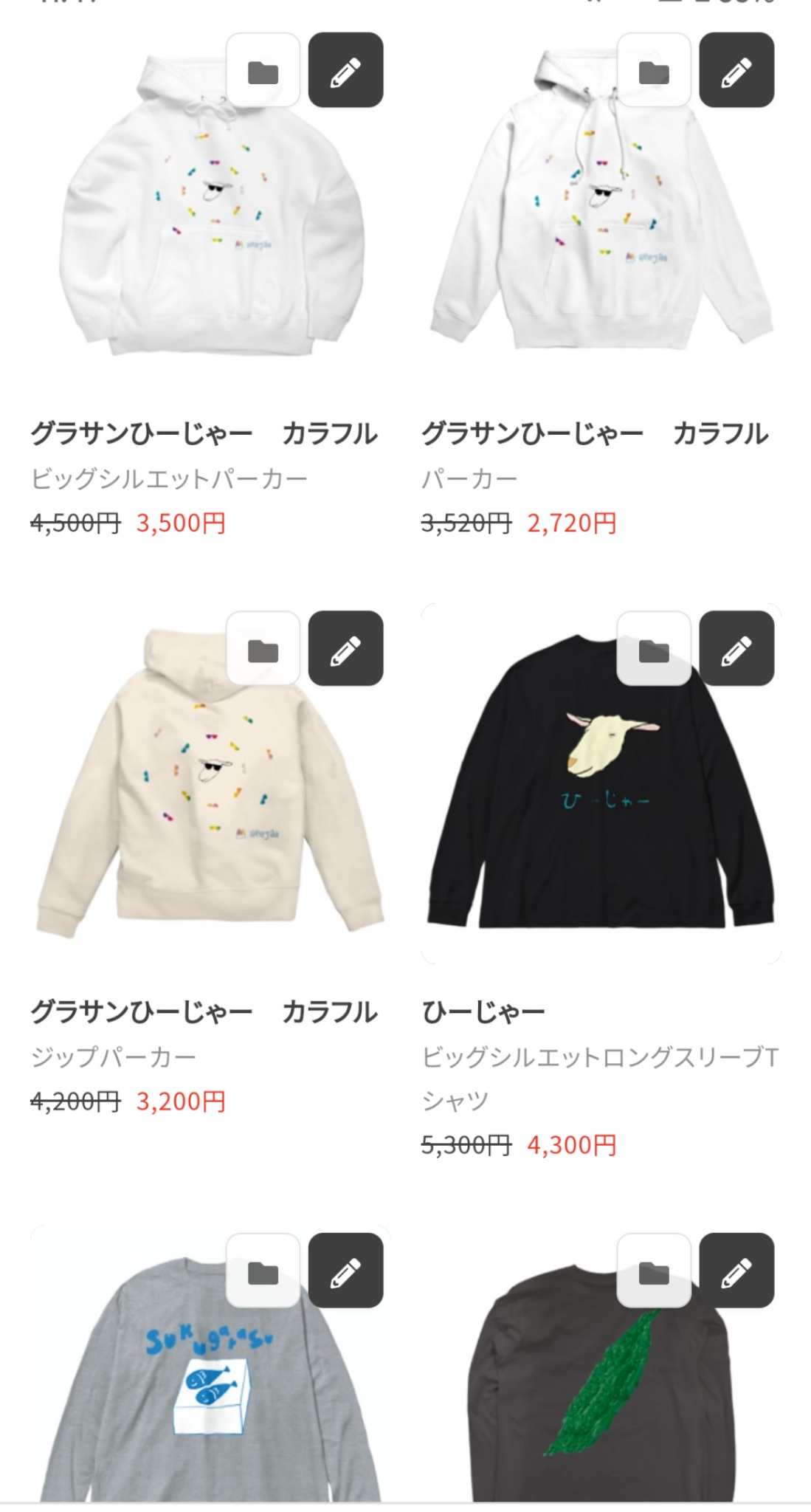Open the cream ジップパーカー product
811x1512 pixels.
pos(210,812)
